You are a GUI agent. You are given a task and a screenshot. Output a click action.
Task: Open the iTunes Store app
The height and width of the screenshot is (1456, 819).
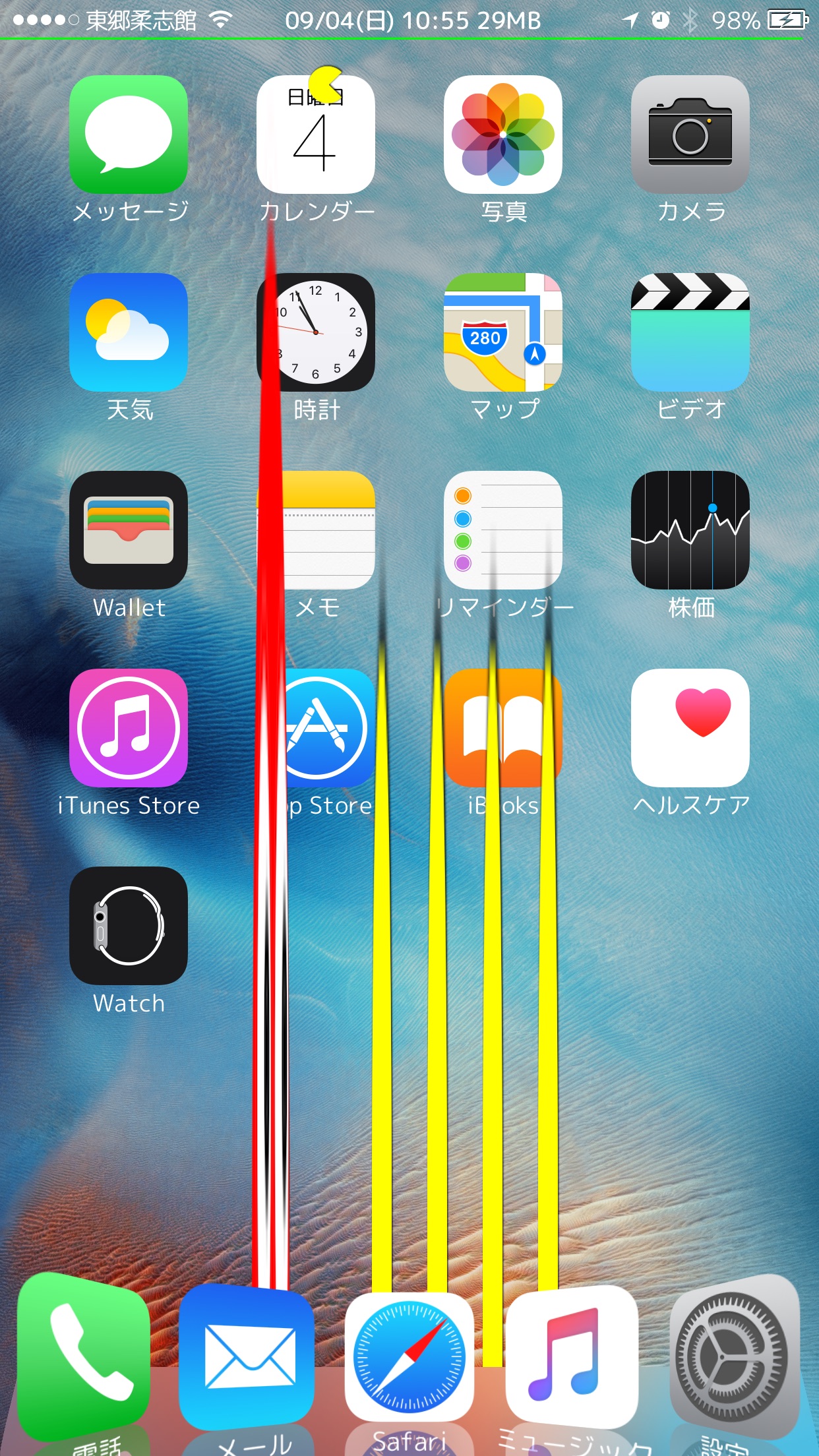tap(129, 728)
